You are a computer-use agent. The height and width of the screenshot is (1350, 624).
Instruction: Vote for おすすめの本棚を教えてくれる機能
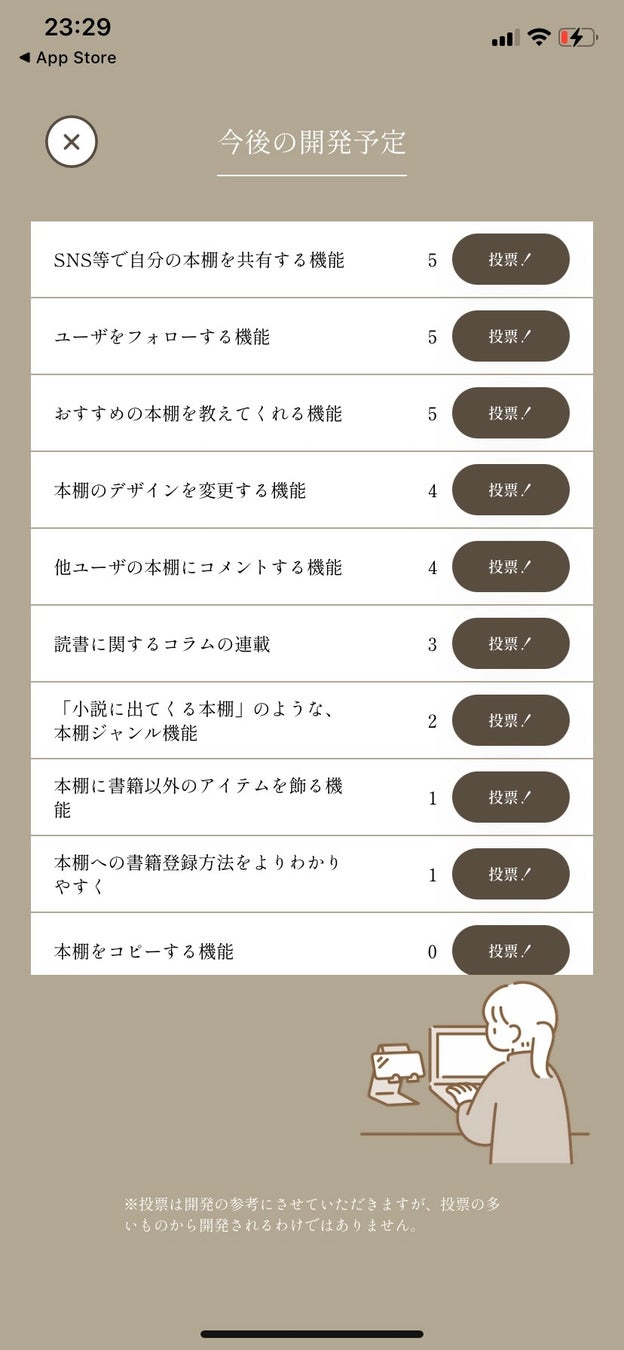coord(510,413)
